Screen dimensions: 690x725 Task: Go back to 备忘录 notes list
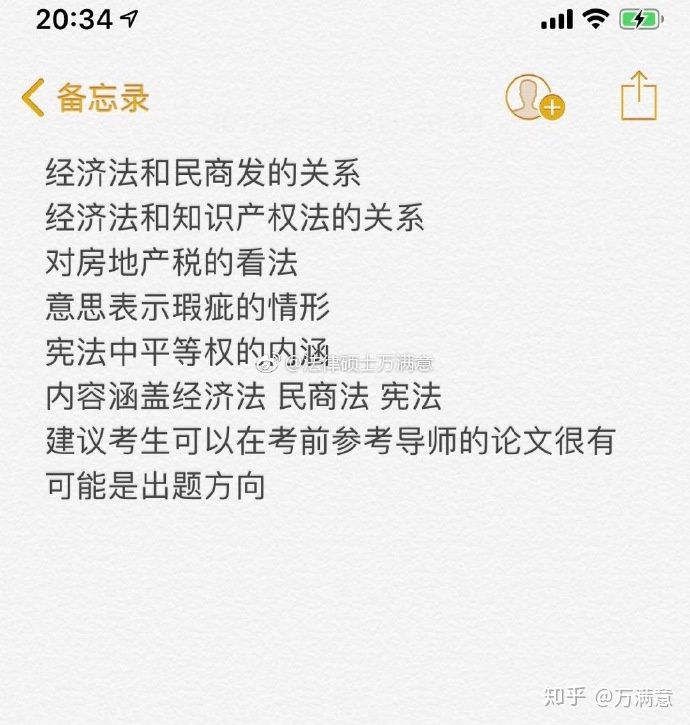[85, 98]
